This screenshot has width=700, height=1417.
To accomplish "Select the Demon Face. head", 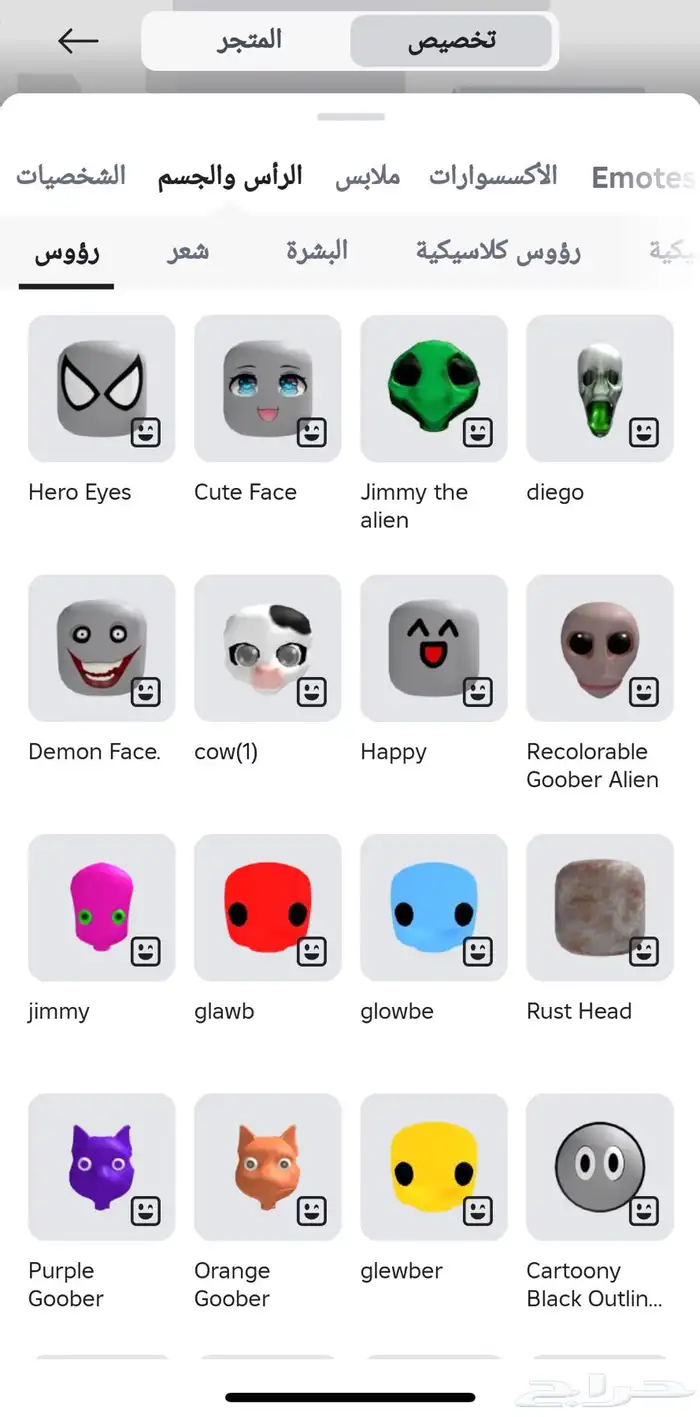I will pos(101,648).
